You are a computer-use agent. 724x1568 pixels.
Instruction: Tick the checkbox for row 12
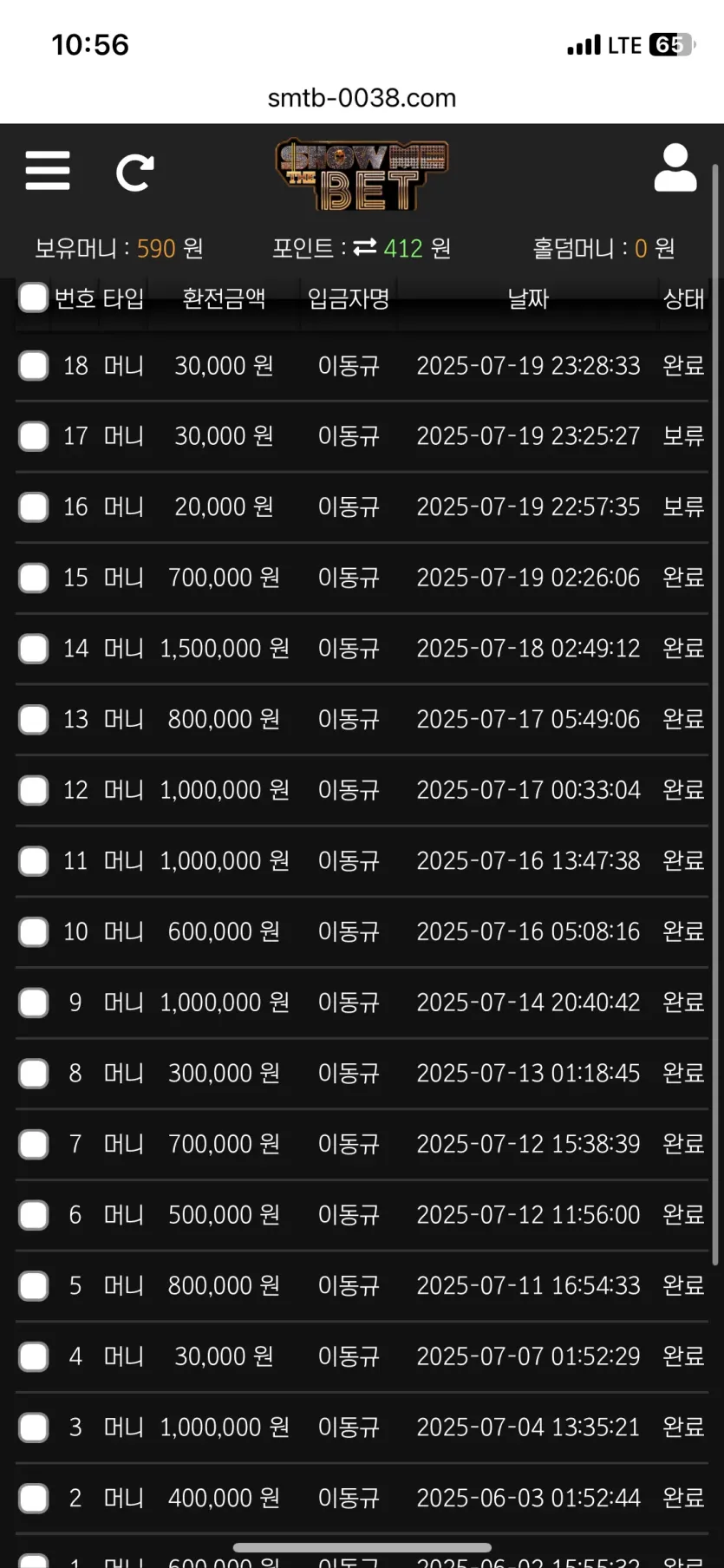[x=33, y=790]
